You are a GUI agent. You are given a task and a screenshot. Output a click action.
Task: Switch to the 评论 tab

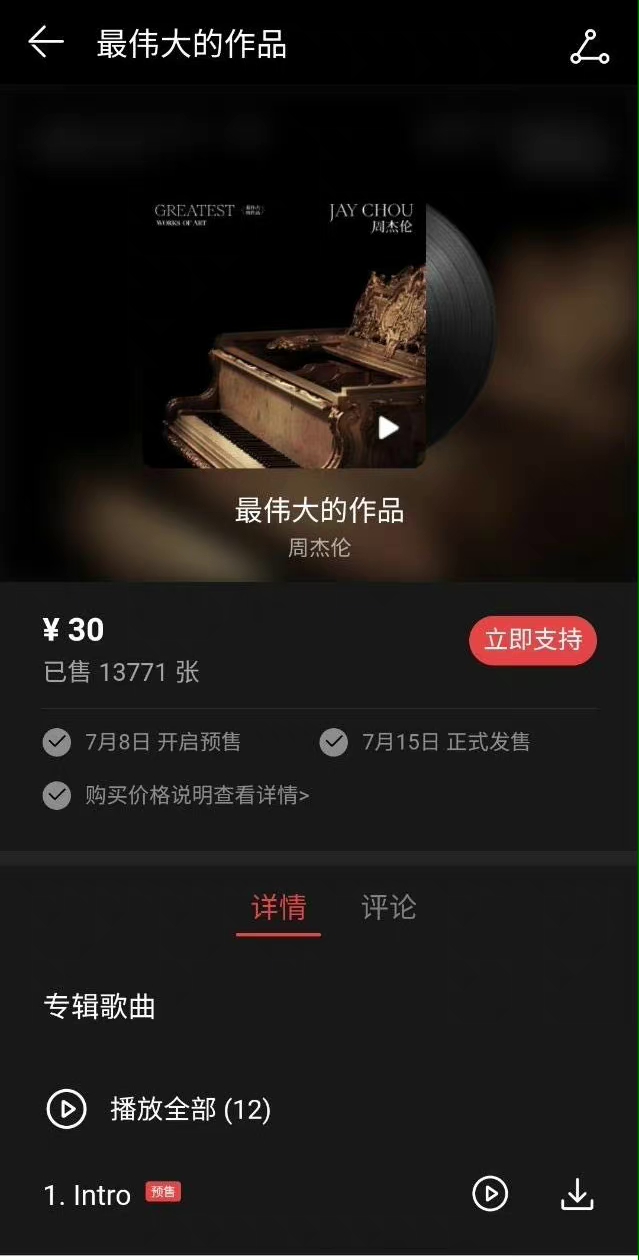tap(388, 908)
